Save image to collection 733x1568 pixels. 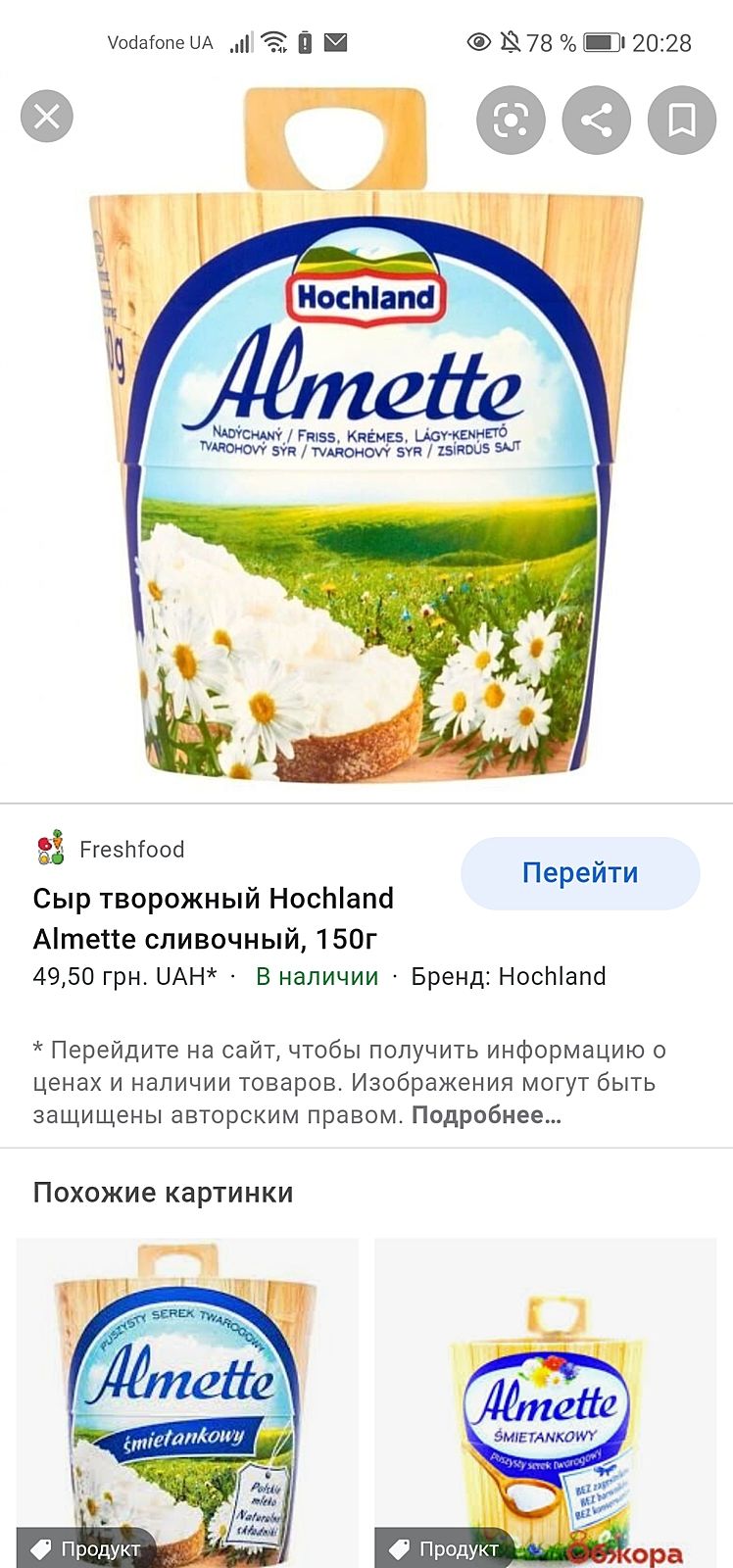[x=681, y=121]
